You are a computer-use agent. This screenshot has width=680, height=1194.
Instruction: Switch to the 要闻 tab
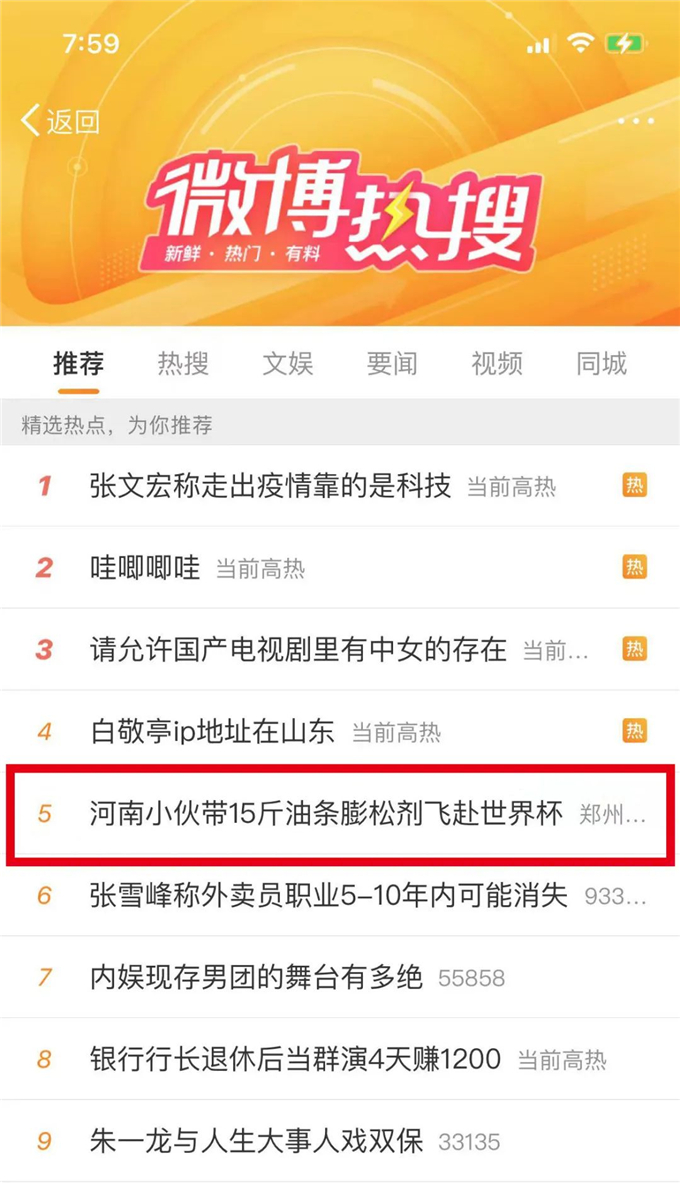tap(392, 363)
